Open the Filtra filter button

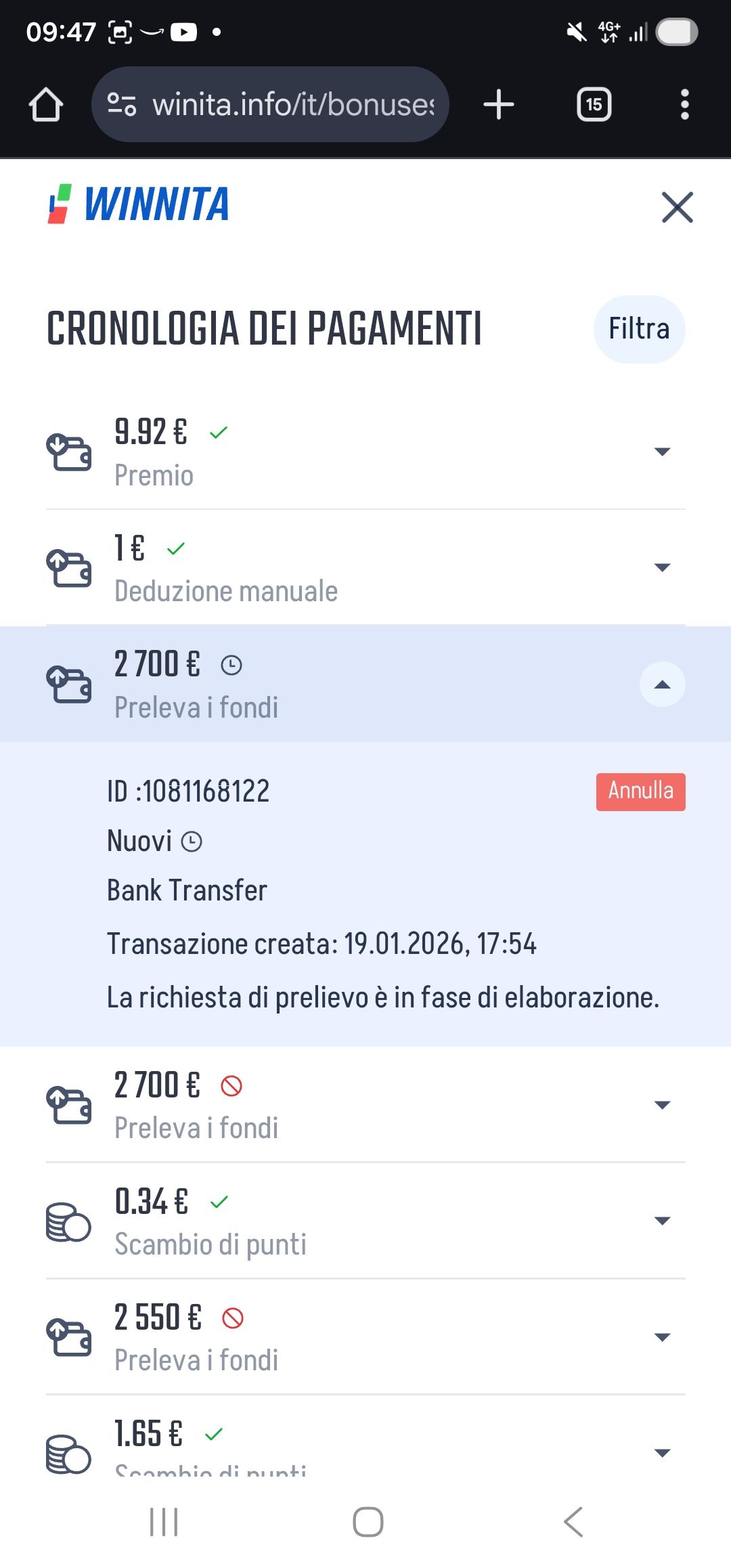coord(639,329)
